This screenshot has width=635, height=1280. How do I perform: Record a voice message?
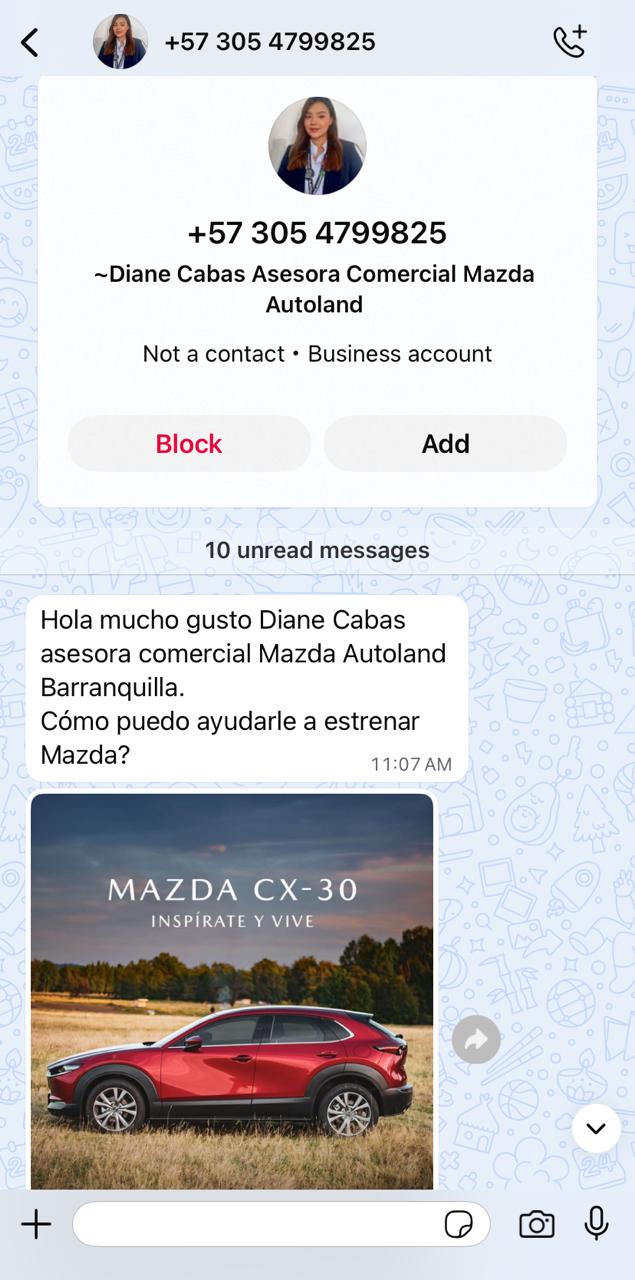click(x=597, y=1223)
